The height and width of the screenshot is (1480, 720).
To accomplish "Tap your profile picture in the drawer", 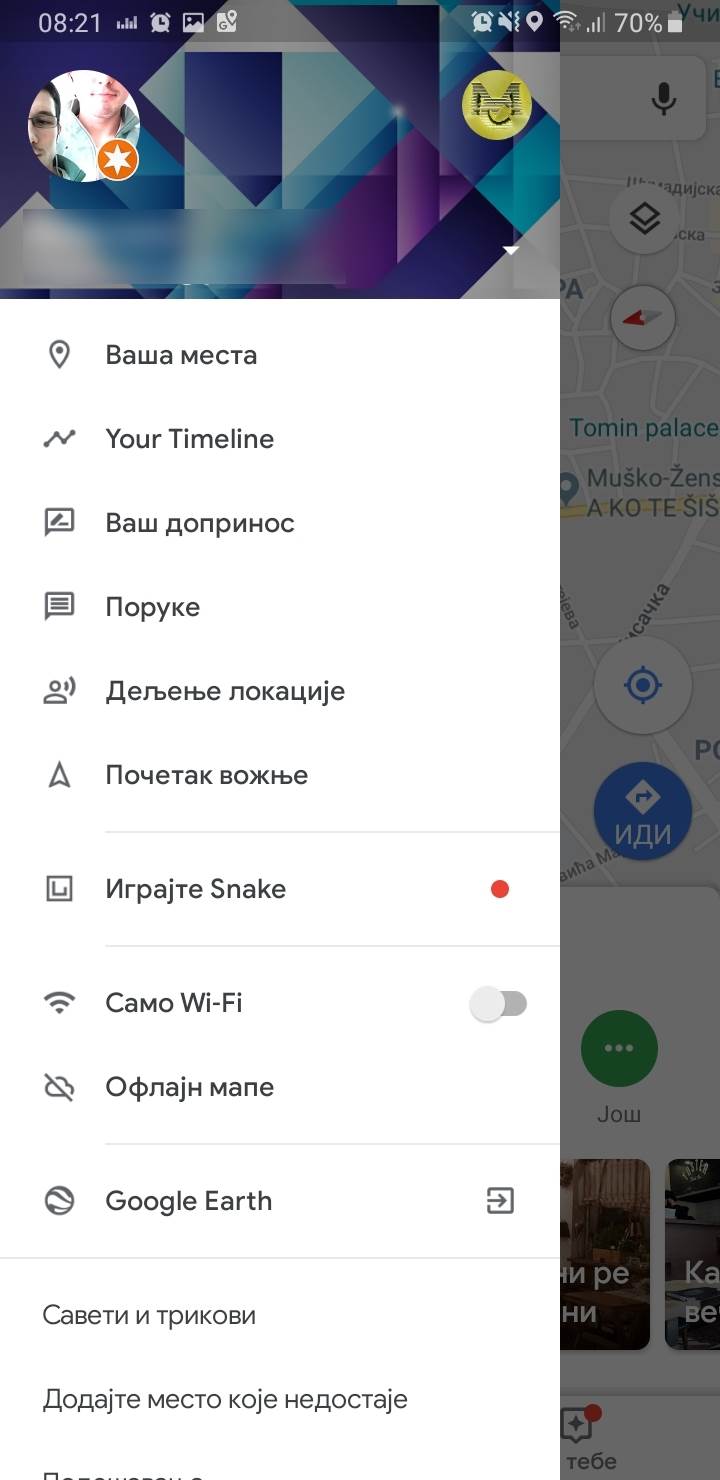I will 86,124.
